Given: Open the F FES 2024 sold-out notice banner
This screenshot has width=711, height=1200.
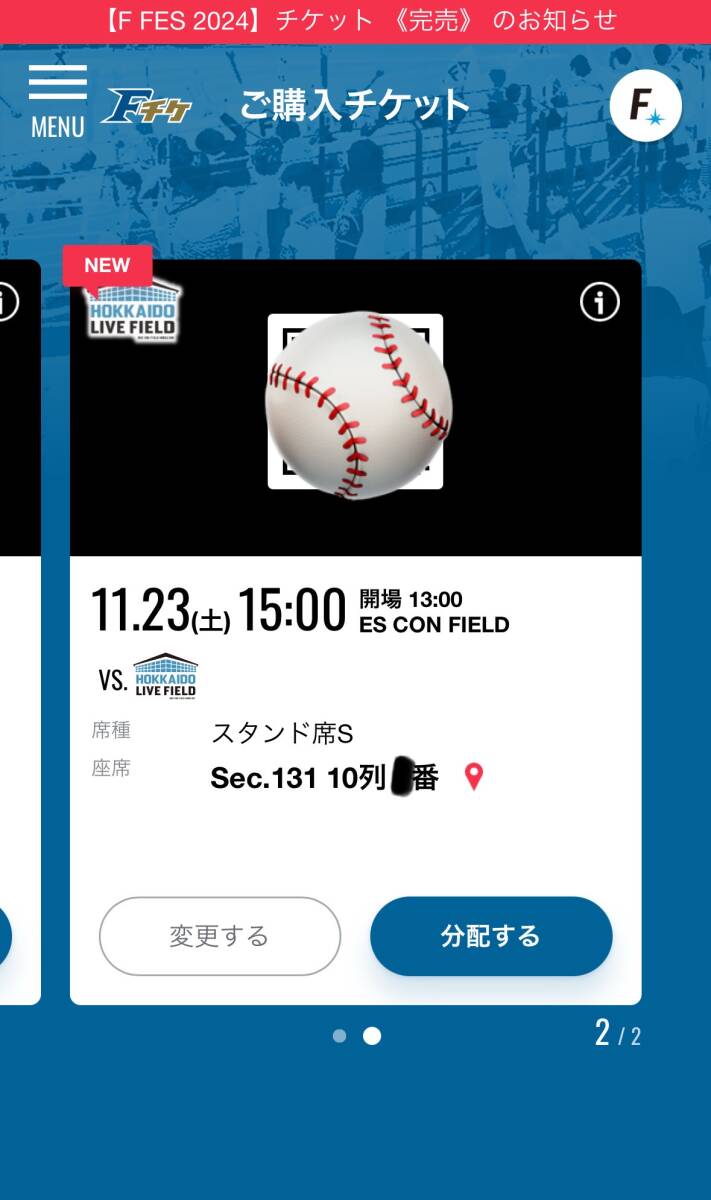Looking at the screenshot, I should (355, 21).
